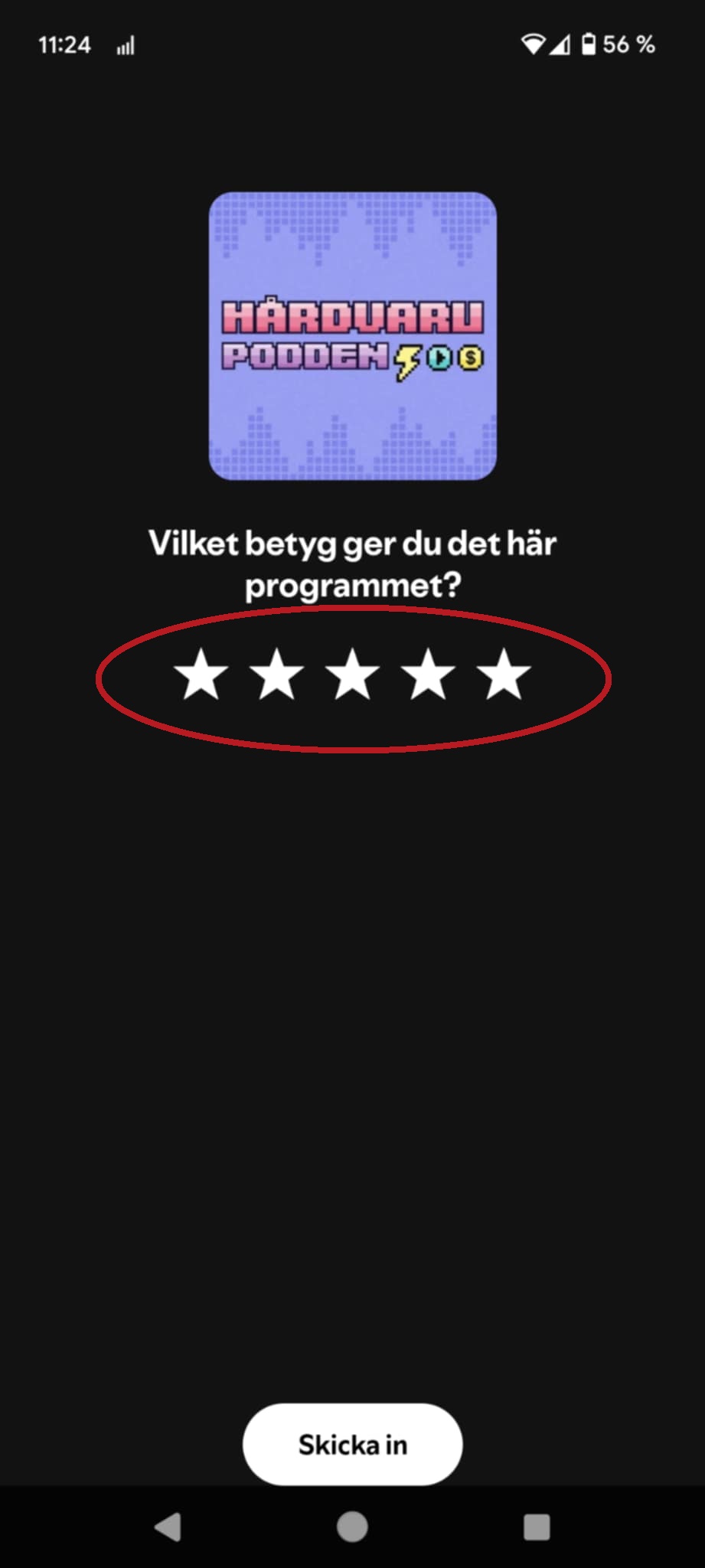Select the second rating star

(276, 675)
